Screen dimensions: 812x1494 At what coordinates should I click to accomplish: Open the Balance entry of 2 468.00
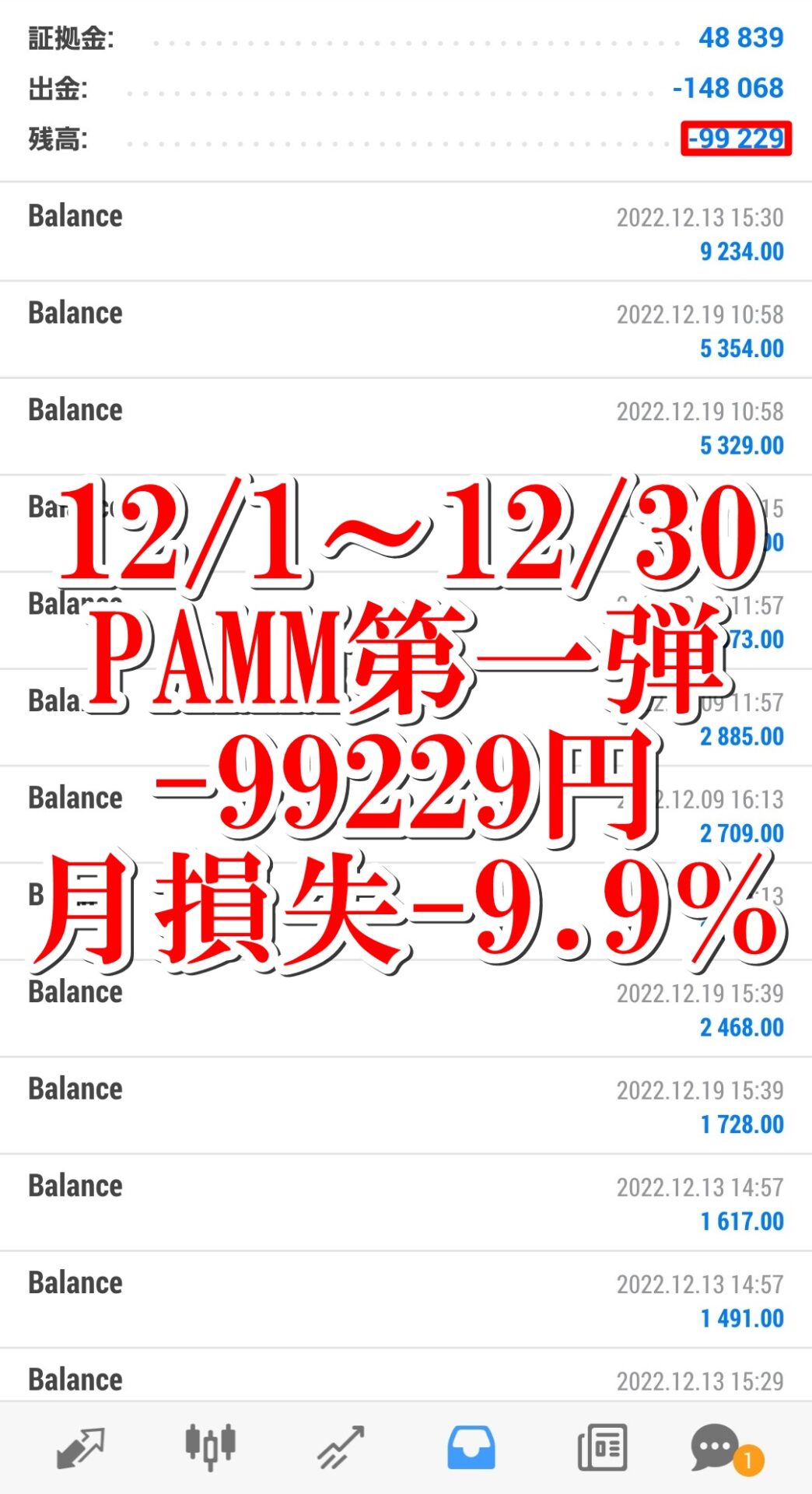click(x=406, y=1009)
